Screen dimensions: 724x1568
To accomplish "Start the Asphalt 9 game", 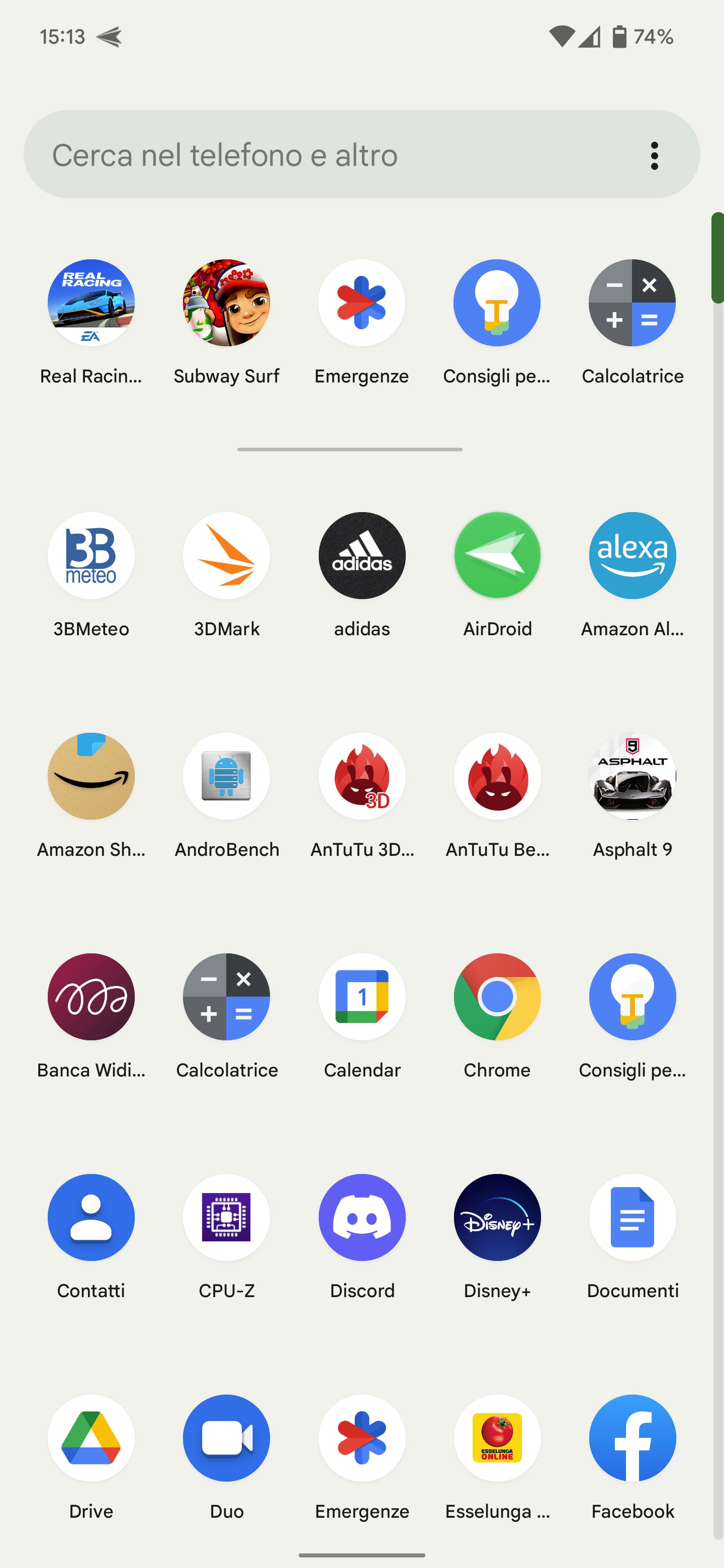I will point(632,776).
